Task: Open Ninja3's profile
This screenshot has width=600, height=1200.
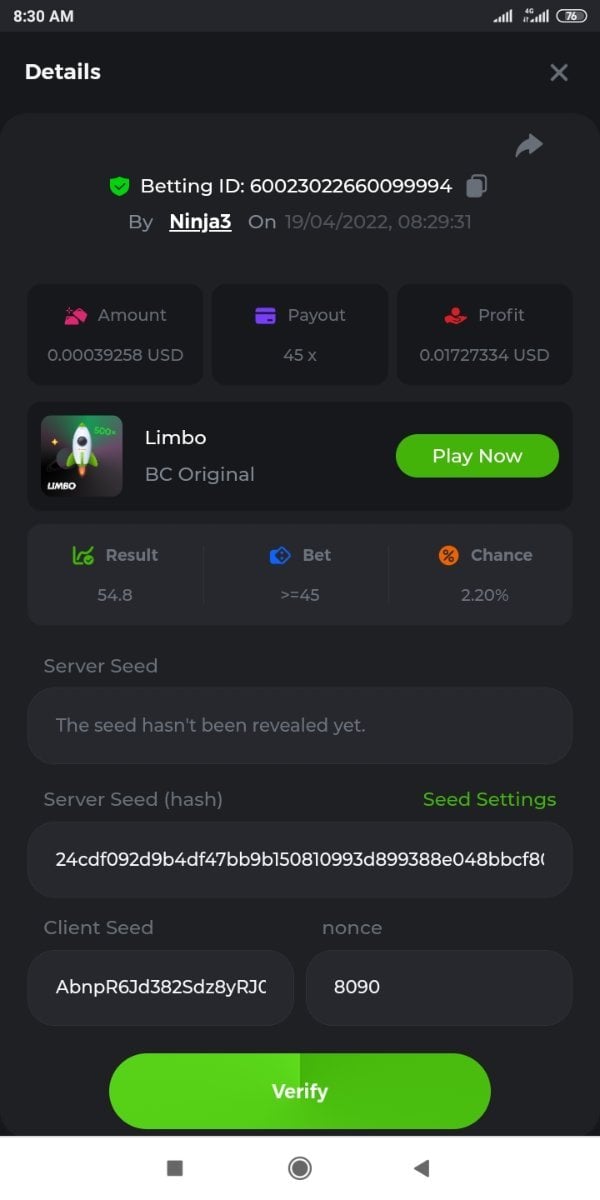Action: [x=200, y=222]
